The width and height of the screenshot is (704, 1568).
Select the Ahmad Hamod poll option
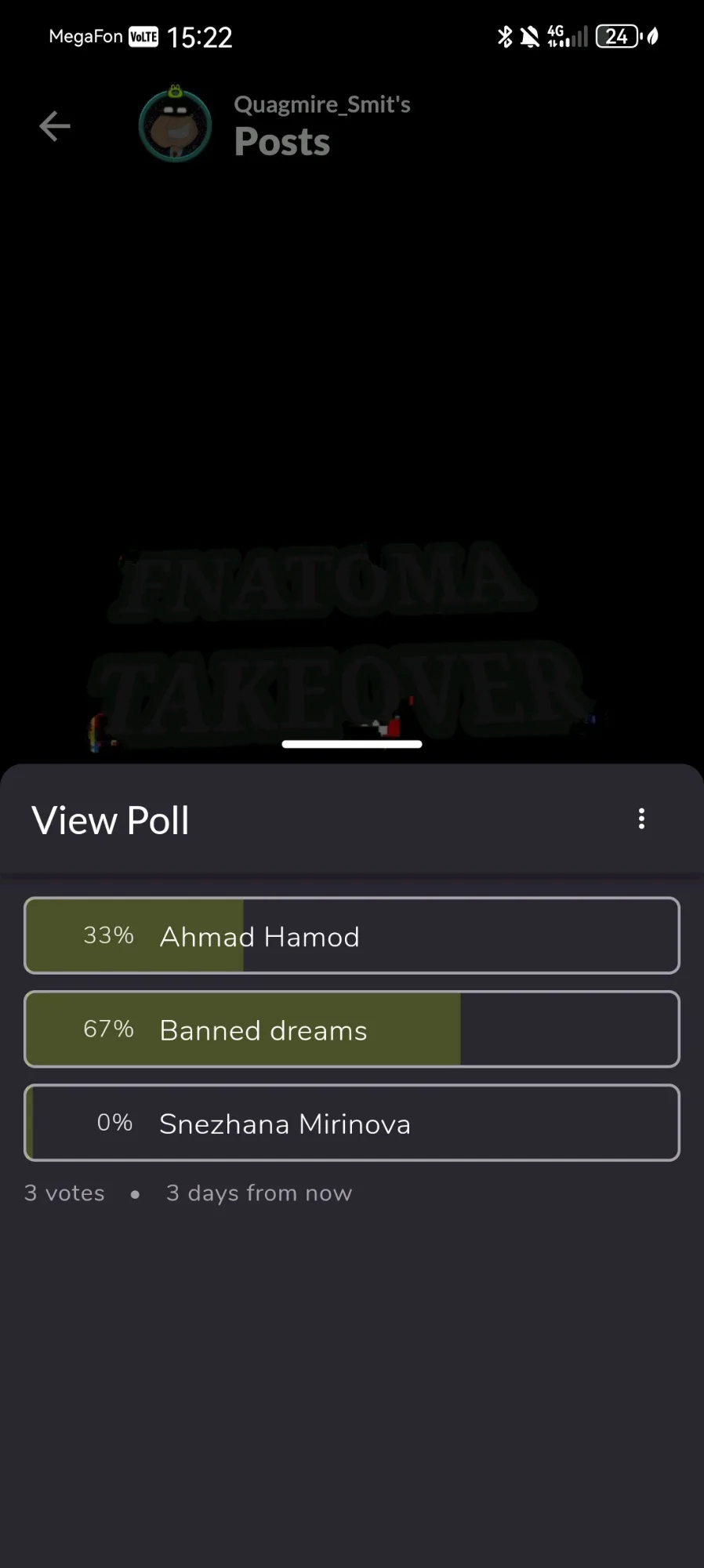point(352,935)
